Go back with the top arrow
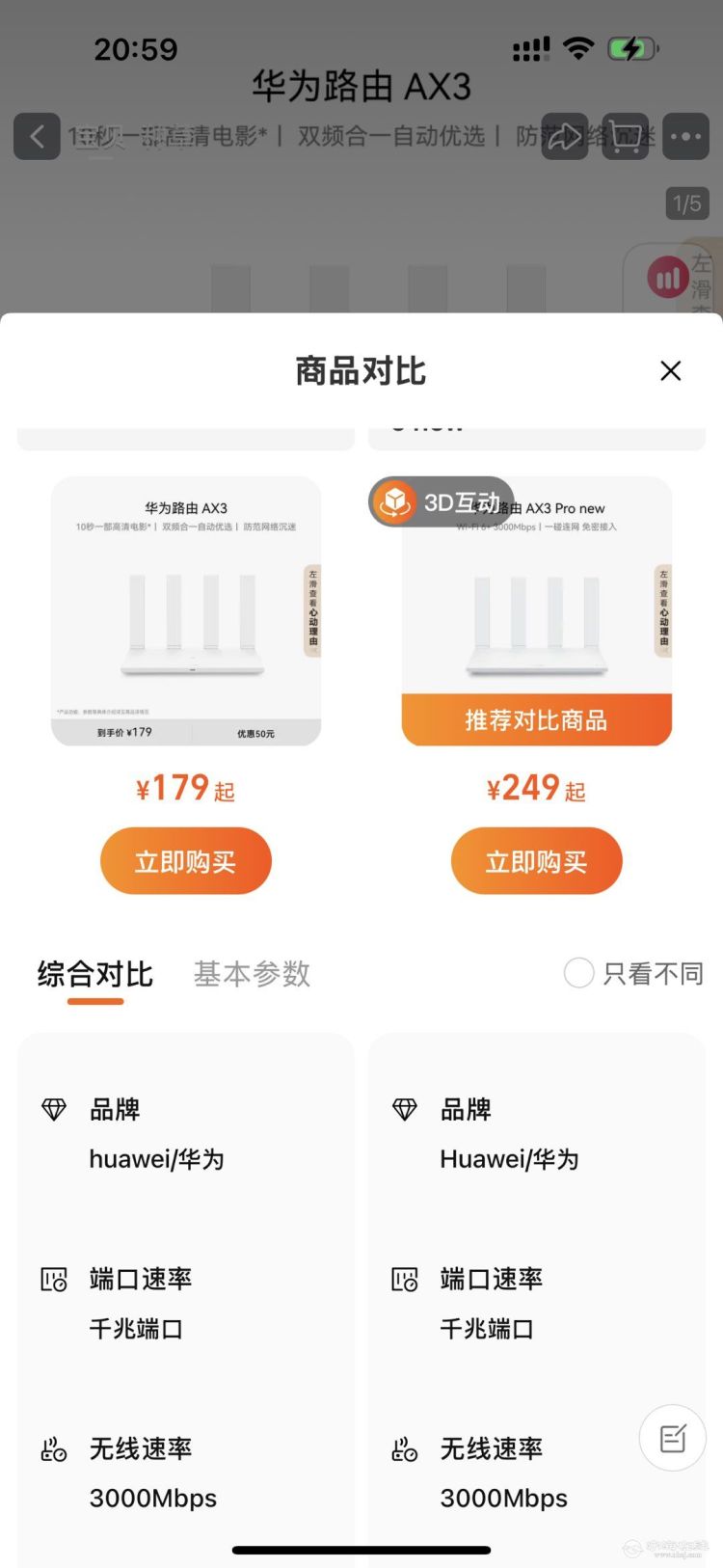The height and width of the screenshot is (1568, 723). (37, 136)
